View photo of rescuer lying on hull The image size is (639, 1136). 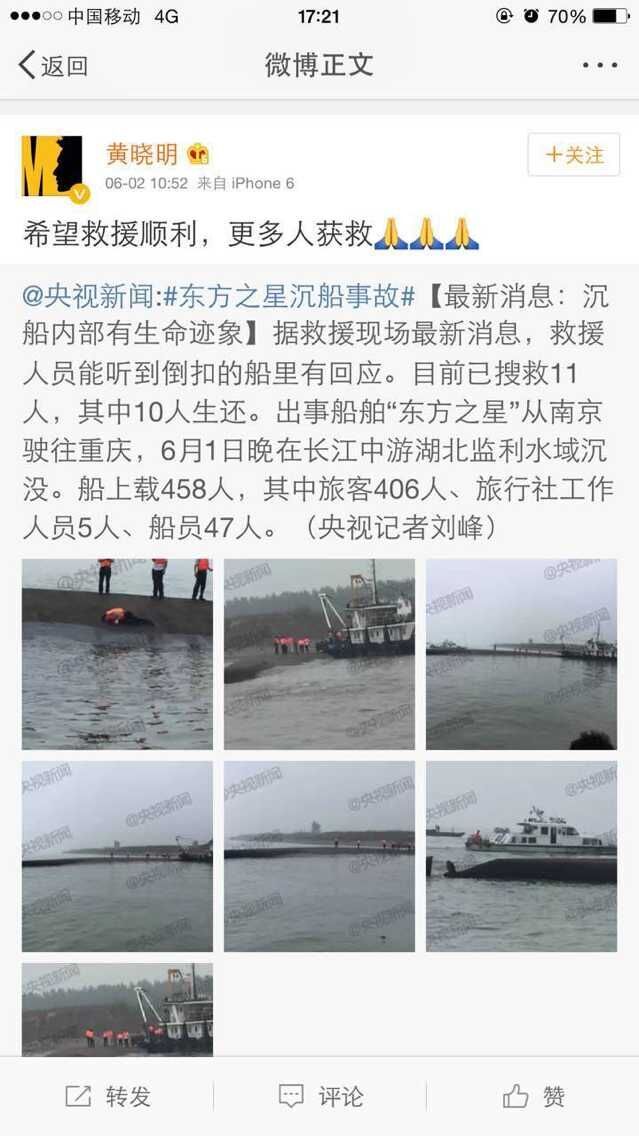tap(117, 654)
